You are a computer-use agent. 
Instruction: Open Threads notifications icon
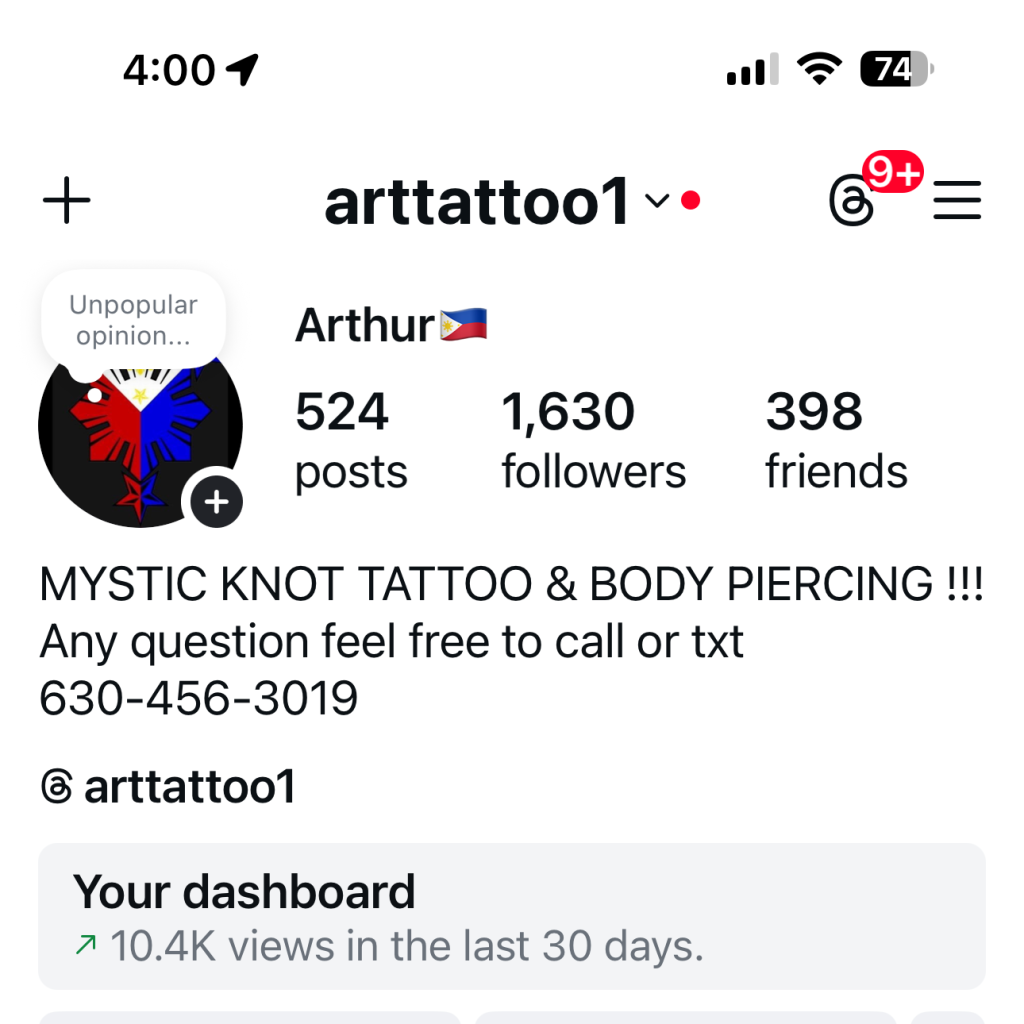[x=852, y=203]
